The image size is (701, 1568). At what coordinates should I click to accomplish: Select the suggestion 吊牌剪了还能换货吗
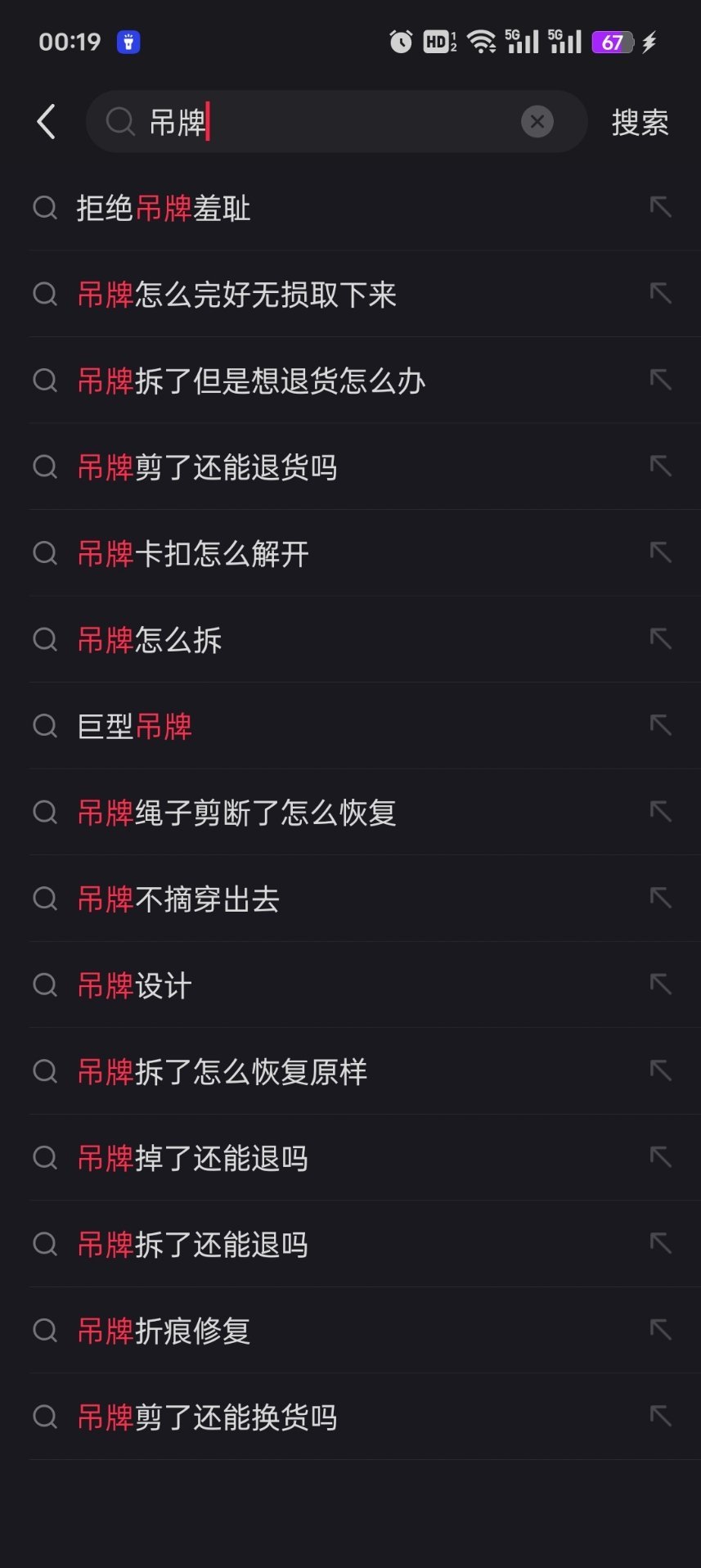click(209, 1417)
